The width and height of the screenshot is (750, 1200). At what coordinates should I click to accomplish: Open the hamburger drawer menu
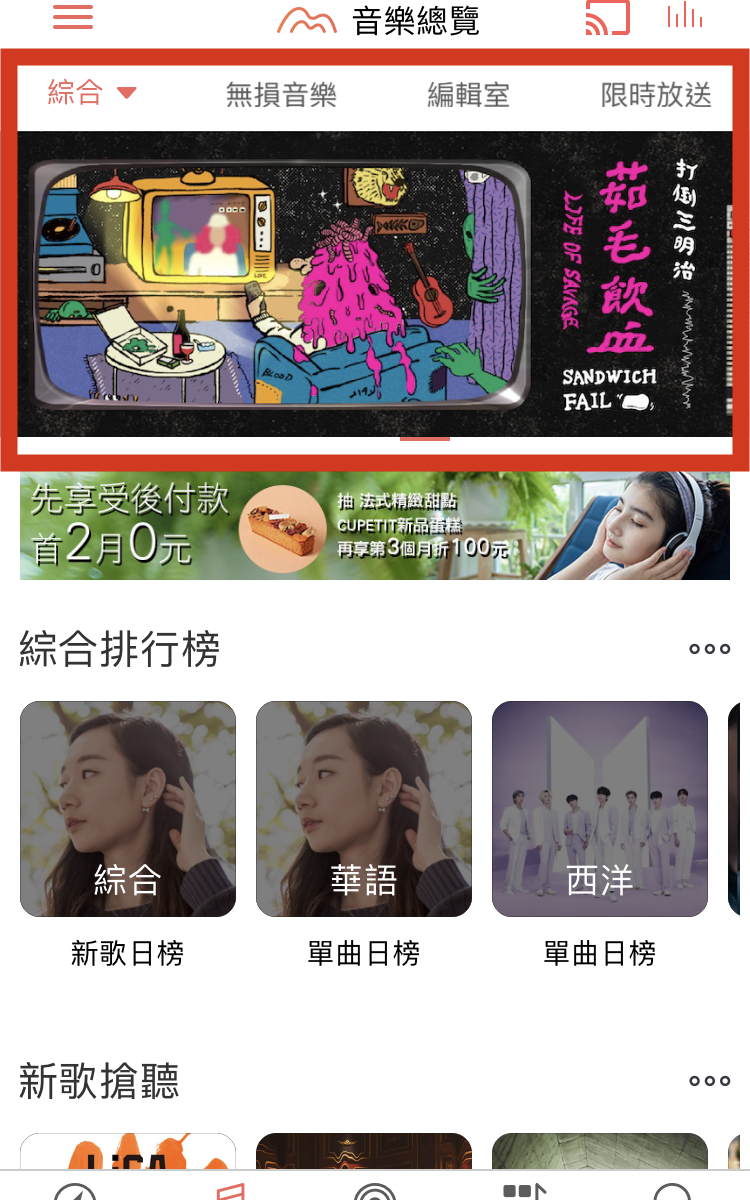[x=72, y=17]
